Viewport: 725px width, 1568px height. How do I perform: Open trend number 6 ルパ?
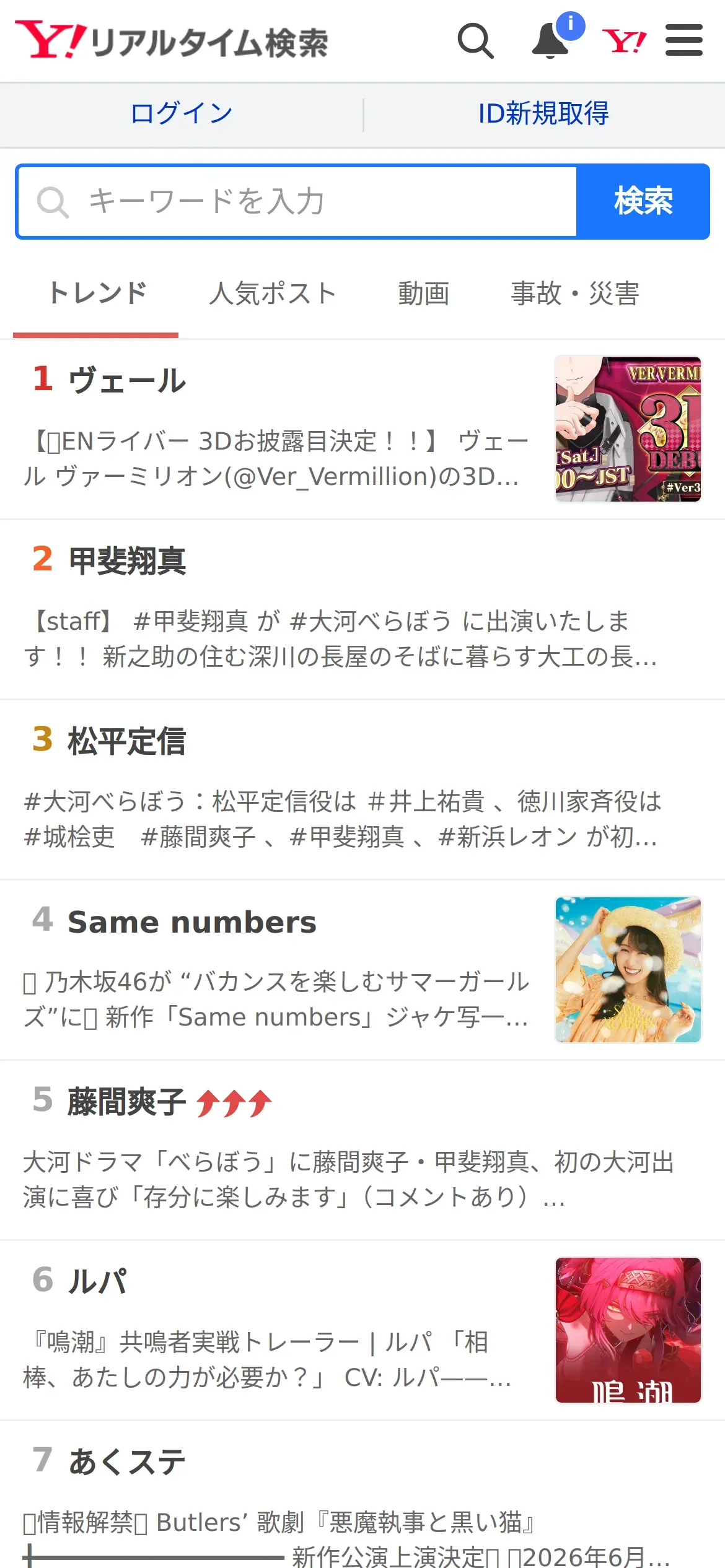pos(98,1281)
